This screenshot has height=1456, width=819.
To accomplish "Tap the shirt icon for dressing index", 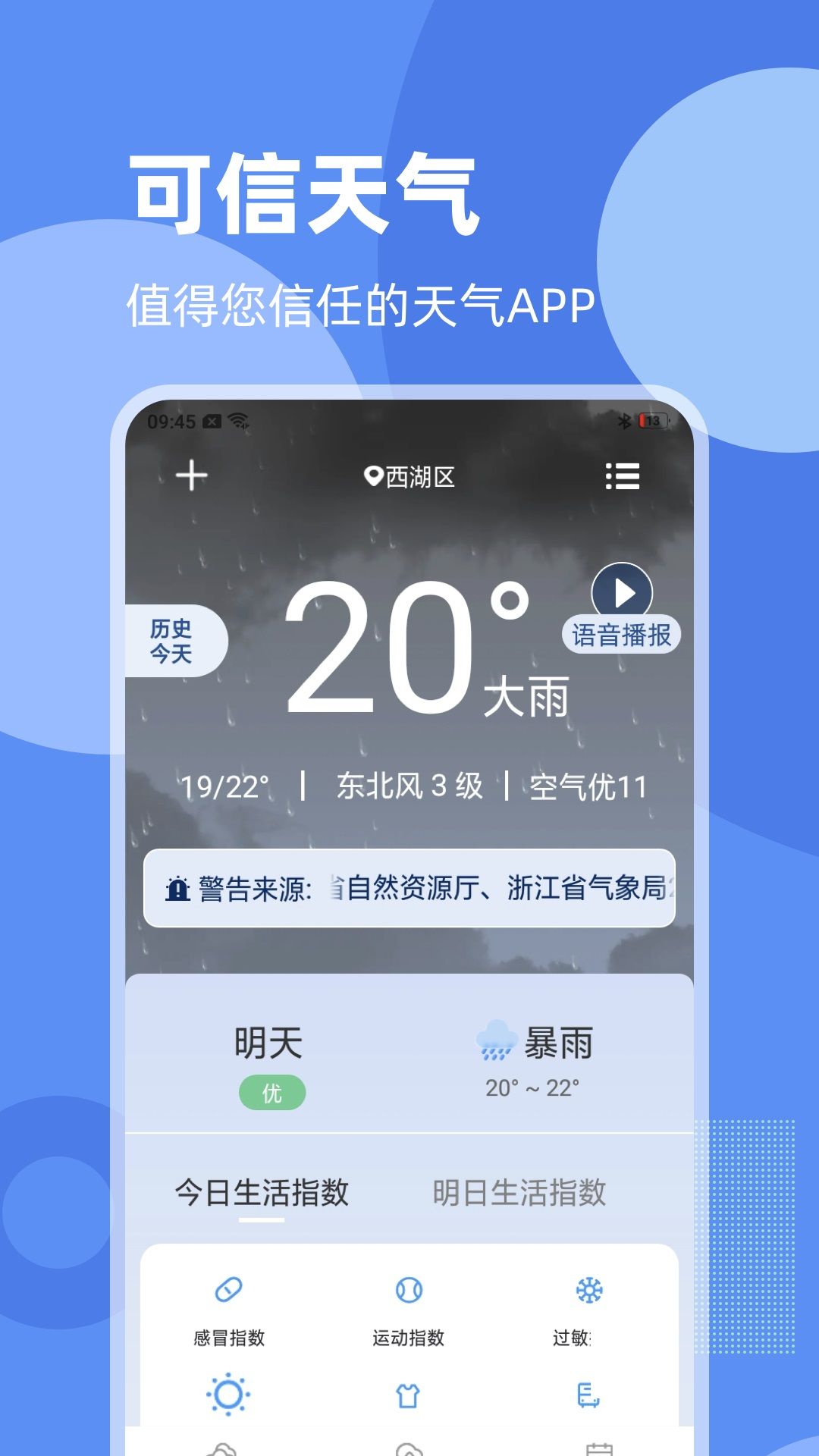I will 409,1392.
